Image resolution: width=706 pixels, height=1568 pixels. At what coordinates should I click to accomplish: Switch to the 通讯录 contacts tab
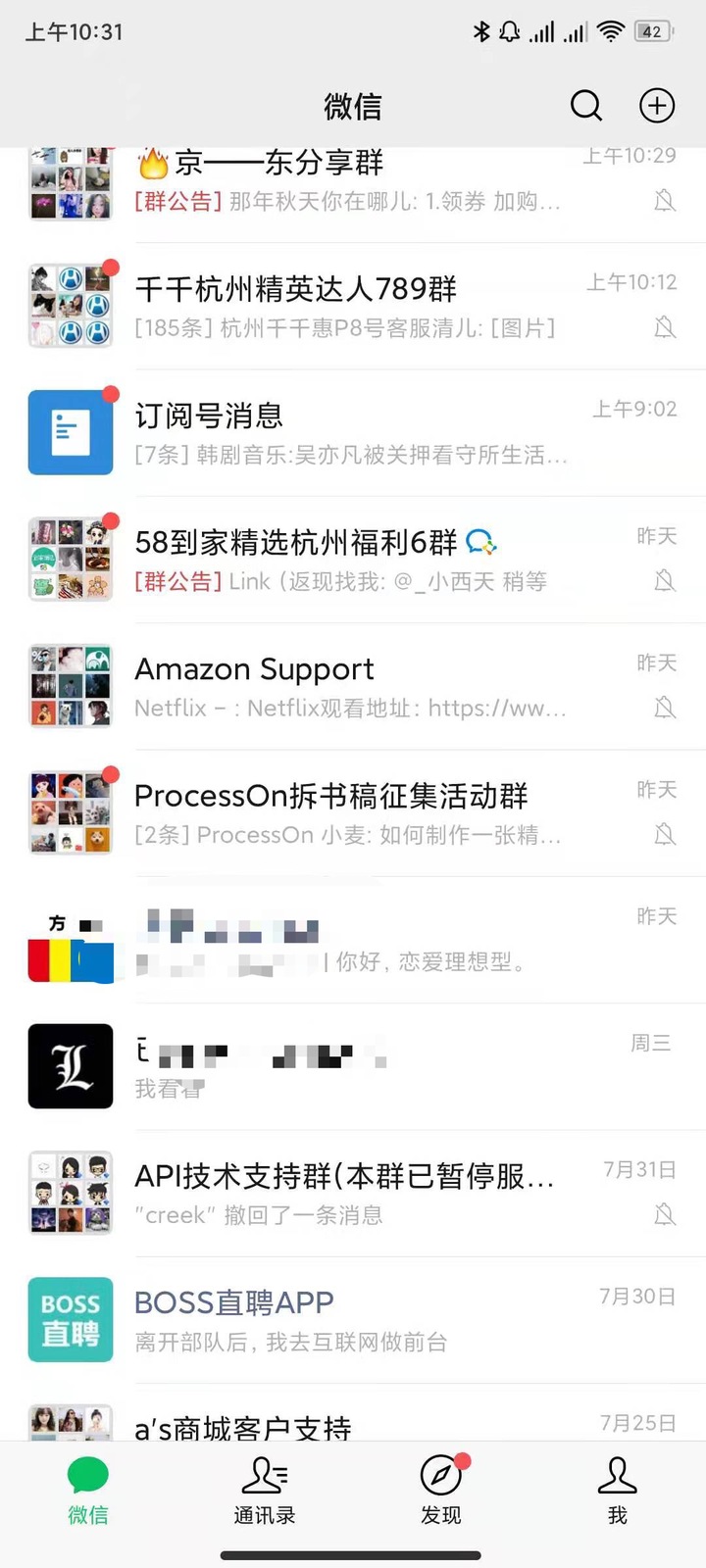click(265, 1491)
